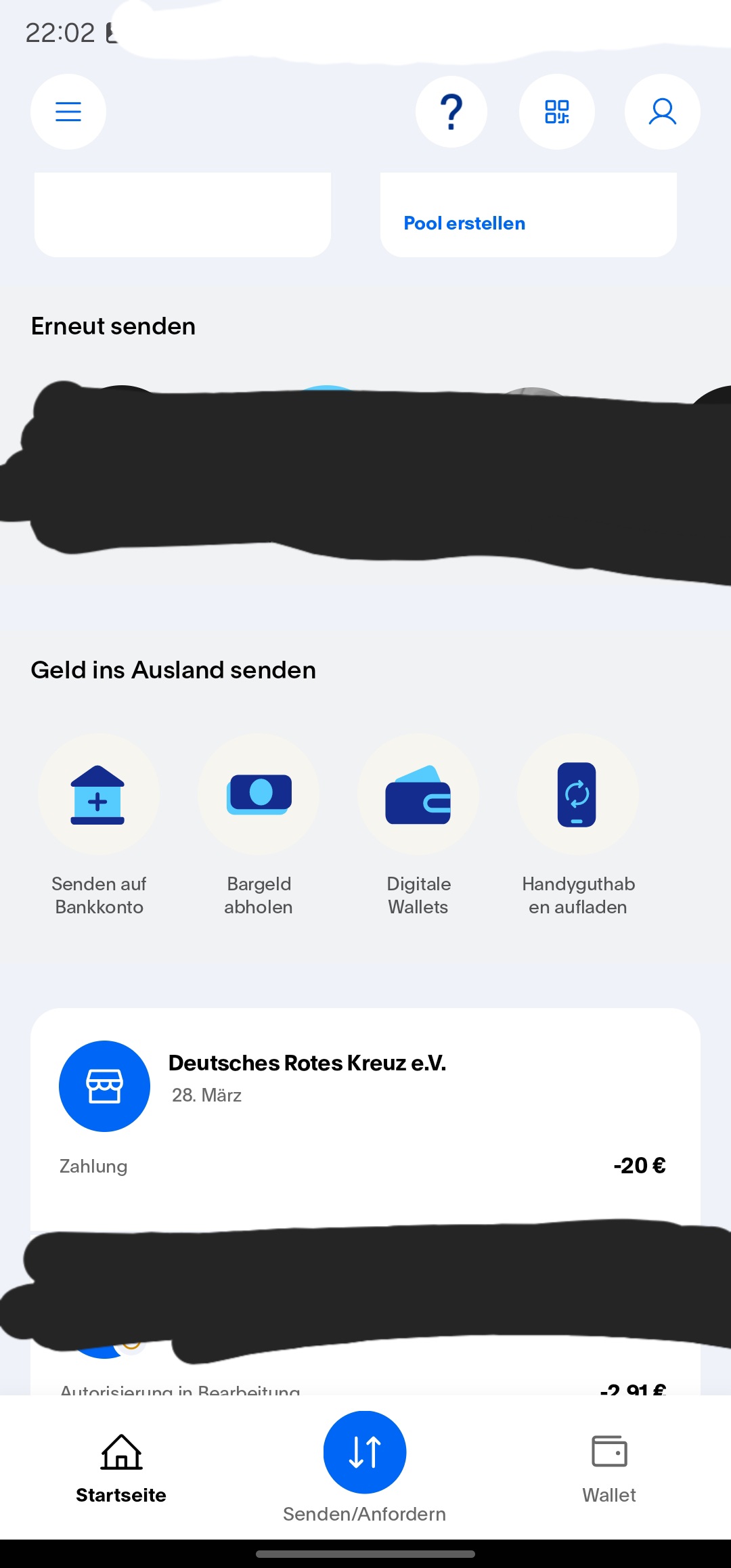The image size is (731, 1568).
Task: Switch to the Wallet tab
Action: [x=609, y=1466]
